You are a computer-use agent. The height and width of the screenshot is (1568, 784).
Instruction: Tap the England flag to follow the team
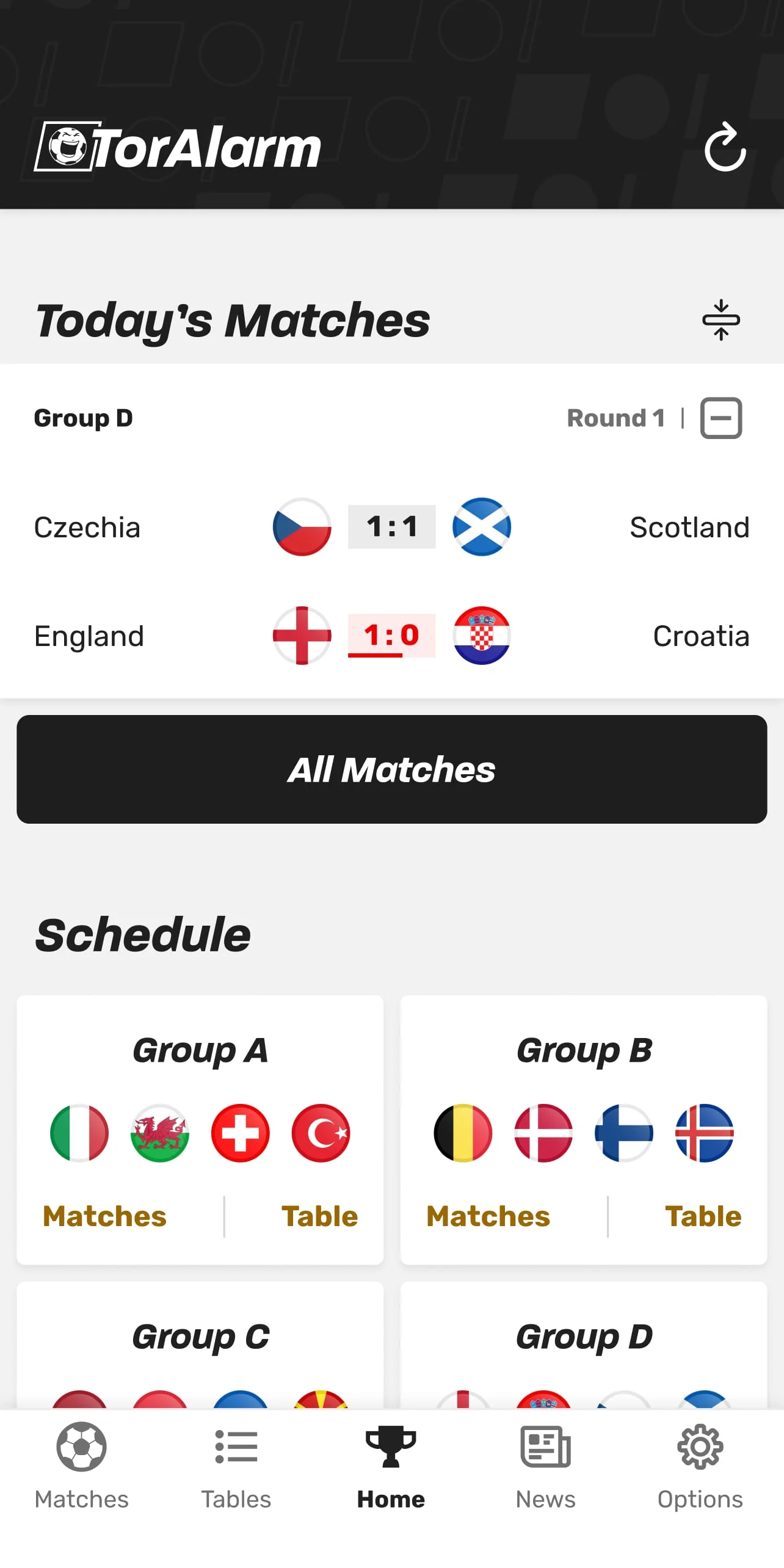tap(302, 635)
